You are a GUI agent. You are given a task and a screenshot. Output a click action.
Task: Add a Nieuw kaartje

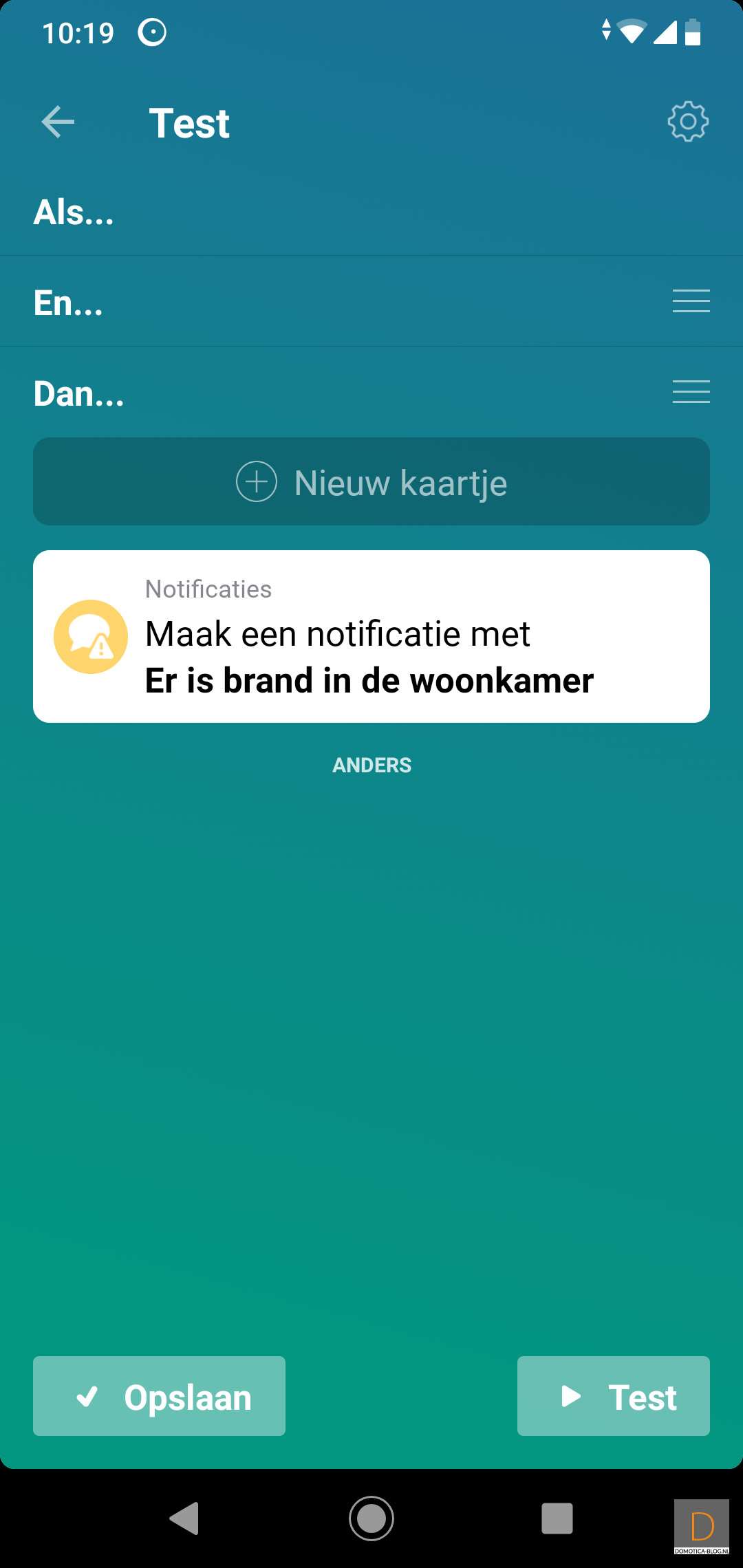tap(371, 482)
